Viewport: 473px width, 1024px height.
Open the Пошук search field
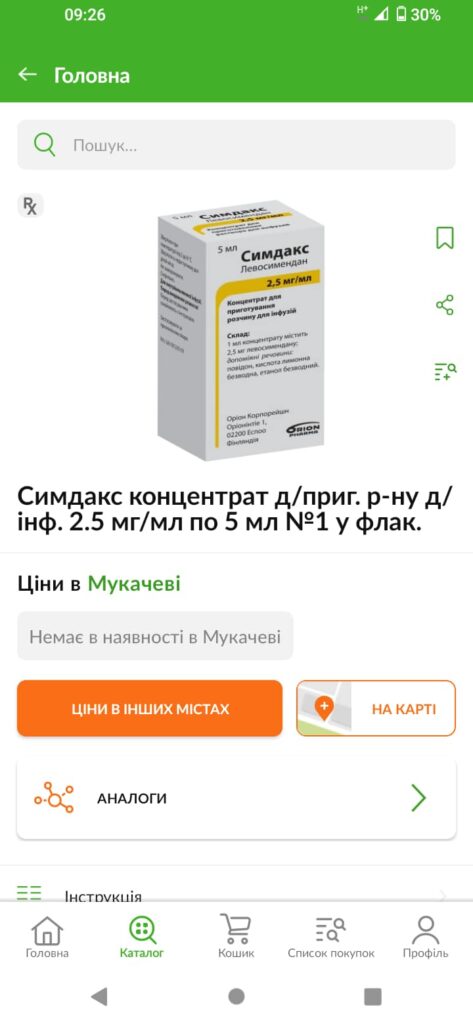pyautogui.click(x=236, y=145)
